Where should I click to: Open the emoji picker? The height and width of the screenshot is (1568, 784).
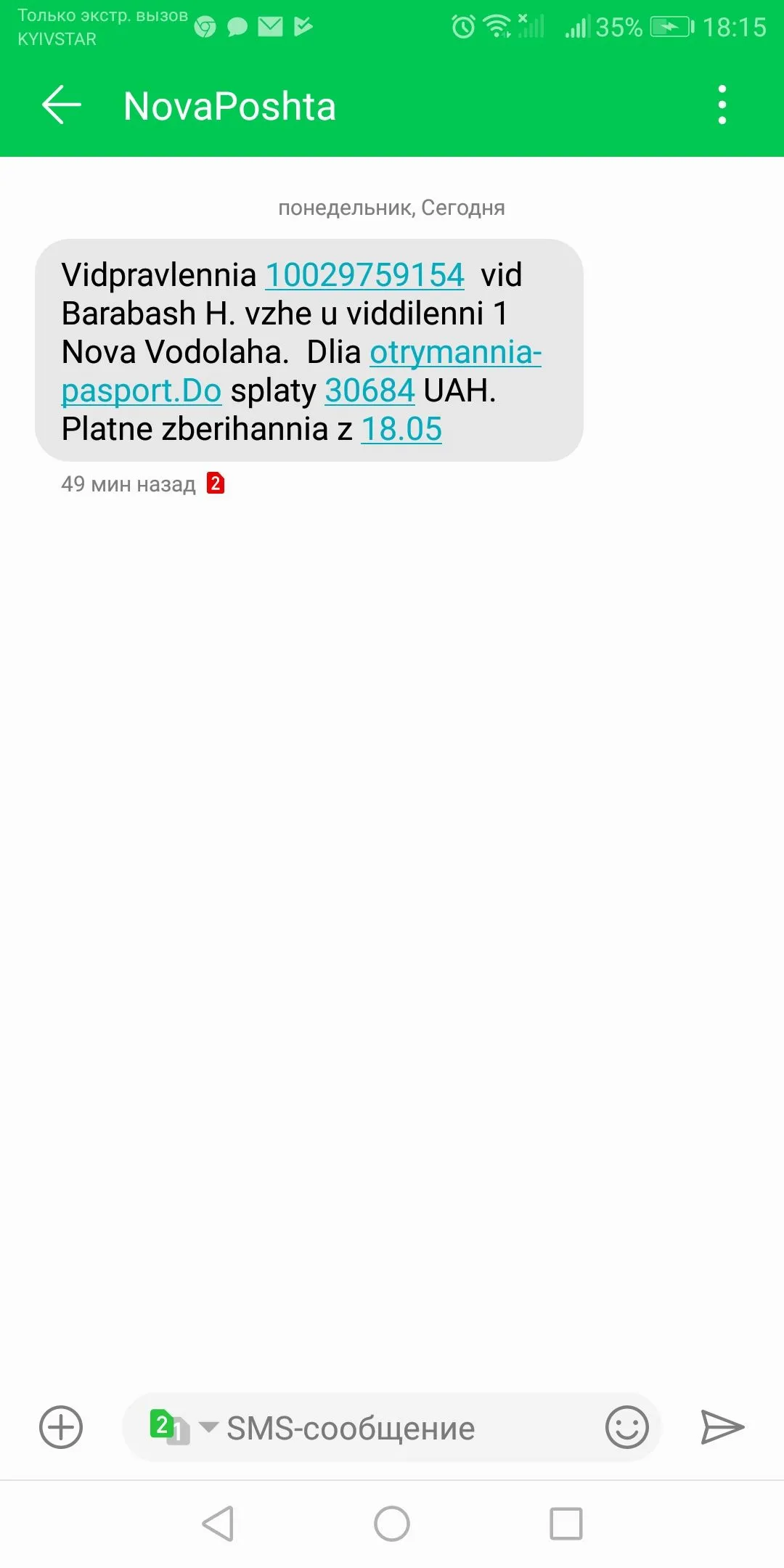click(x=626, y=1427)
